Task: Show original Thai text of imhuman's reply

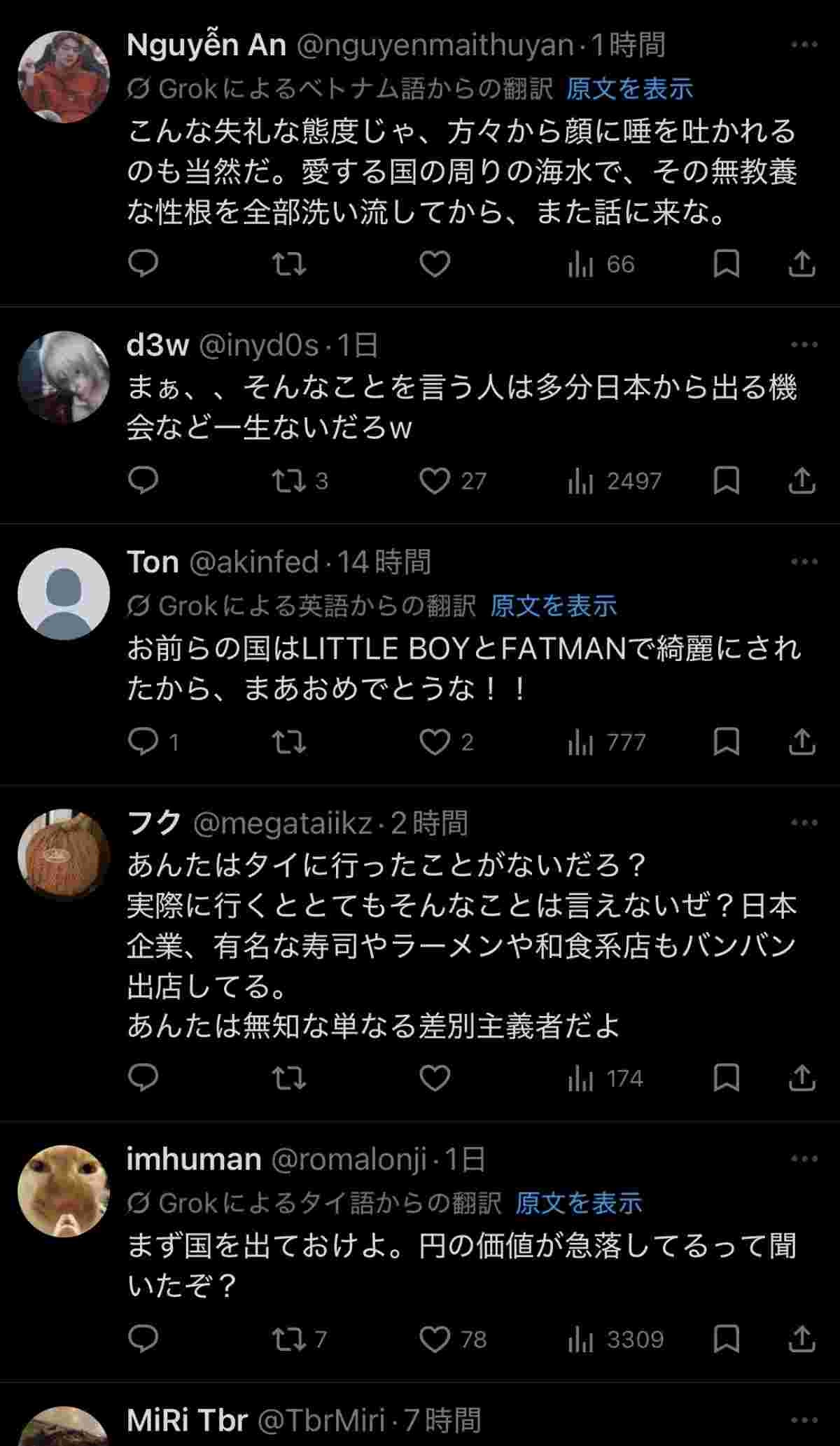Action: point(578,1203)
